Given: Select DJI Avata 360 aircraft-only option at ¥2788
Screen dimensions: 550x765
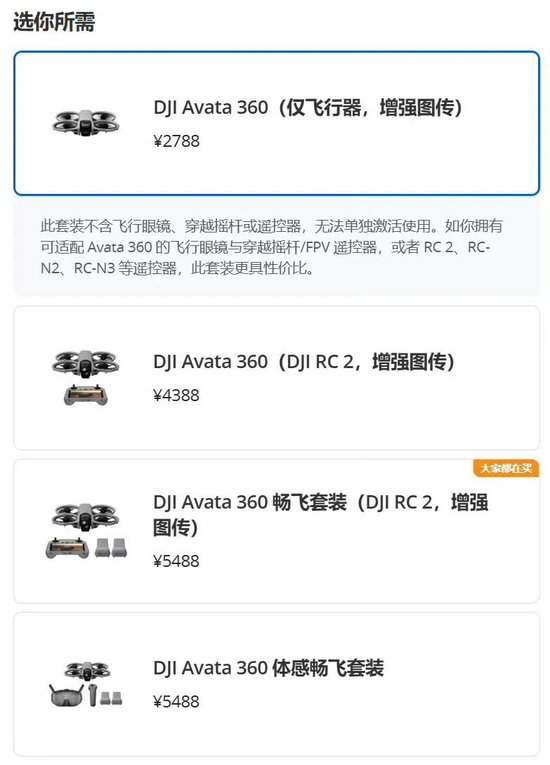Looking at the screenshot, I should click(x=276, y=123).
